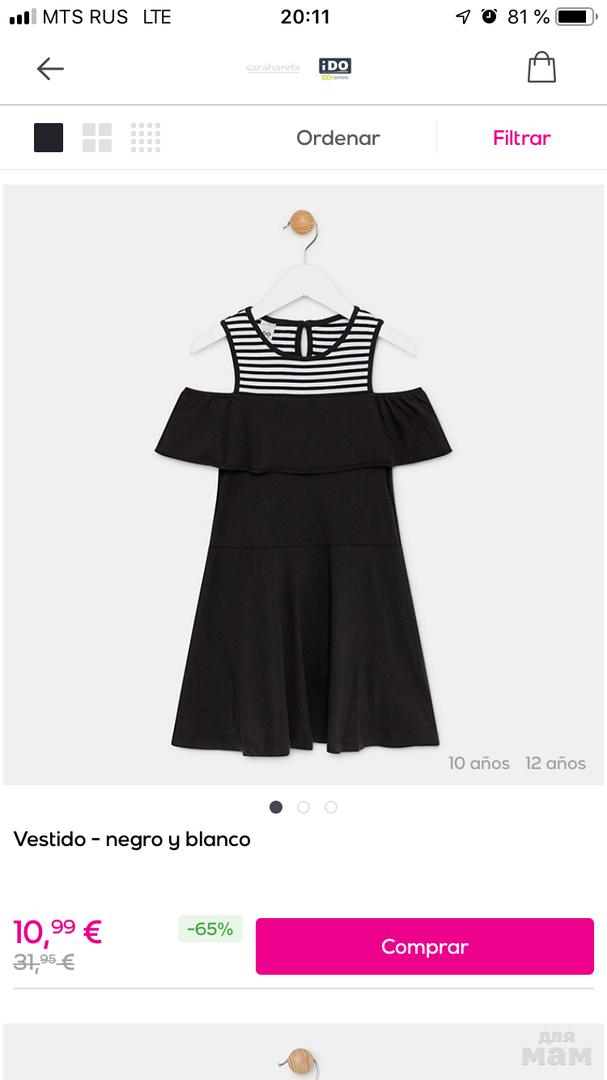
Task: Go back with the arrow icon
Action: (x=50, y=68)
